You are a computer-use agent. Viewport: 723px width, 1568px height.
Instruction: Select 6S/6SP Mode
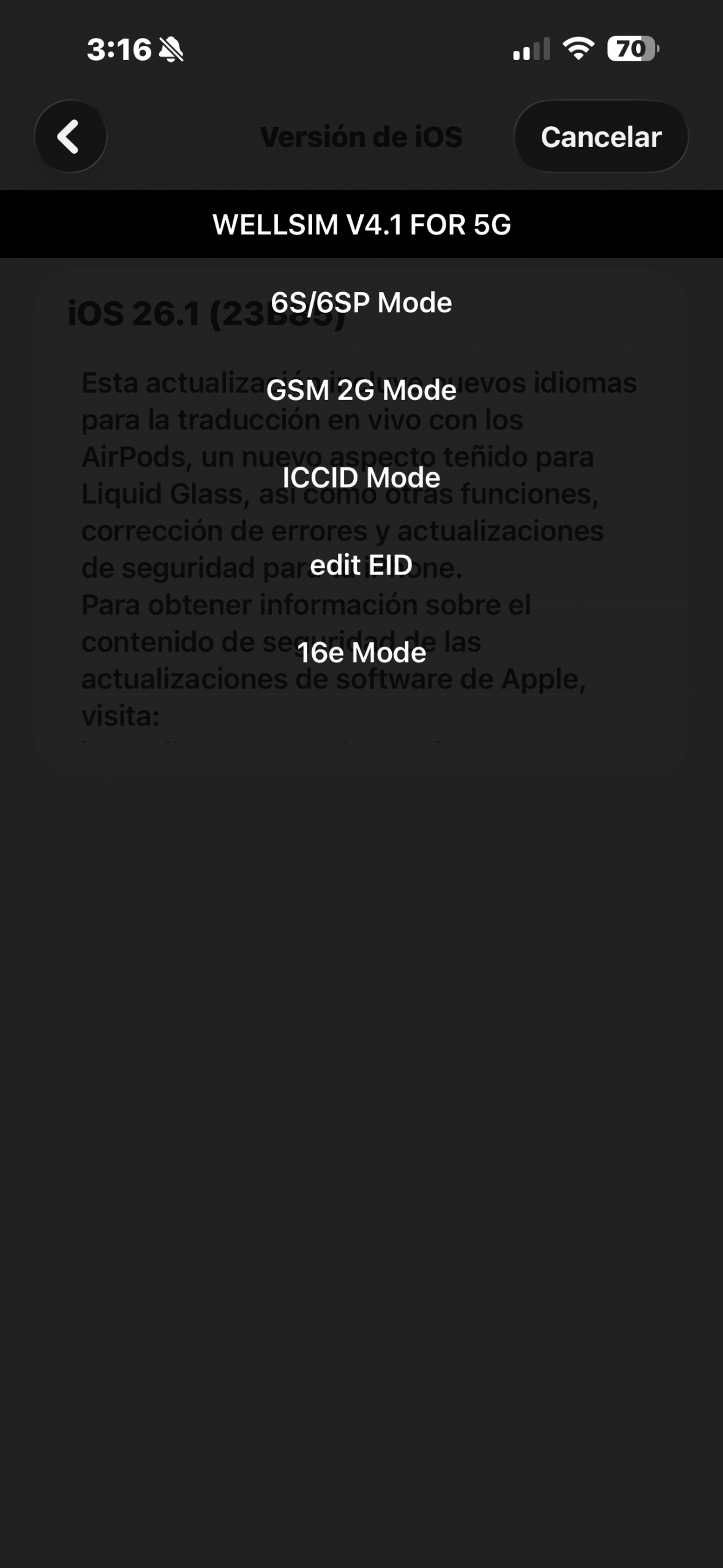tap(361, 303)
